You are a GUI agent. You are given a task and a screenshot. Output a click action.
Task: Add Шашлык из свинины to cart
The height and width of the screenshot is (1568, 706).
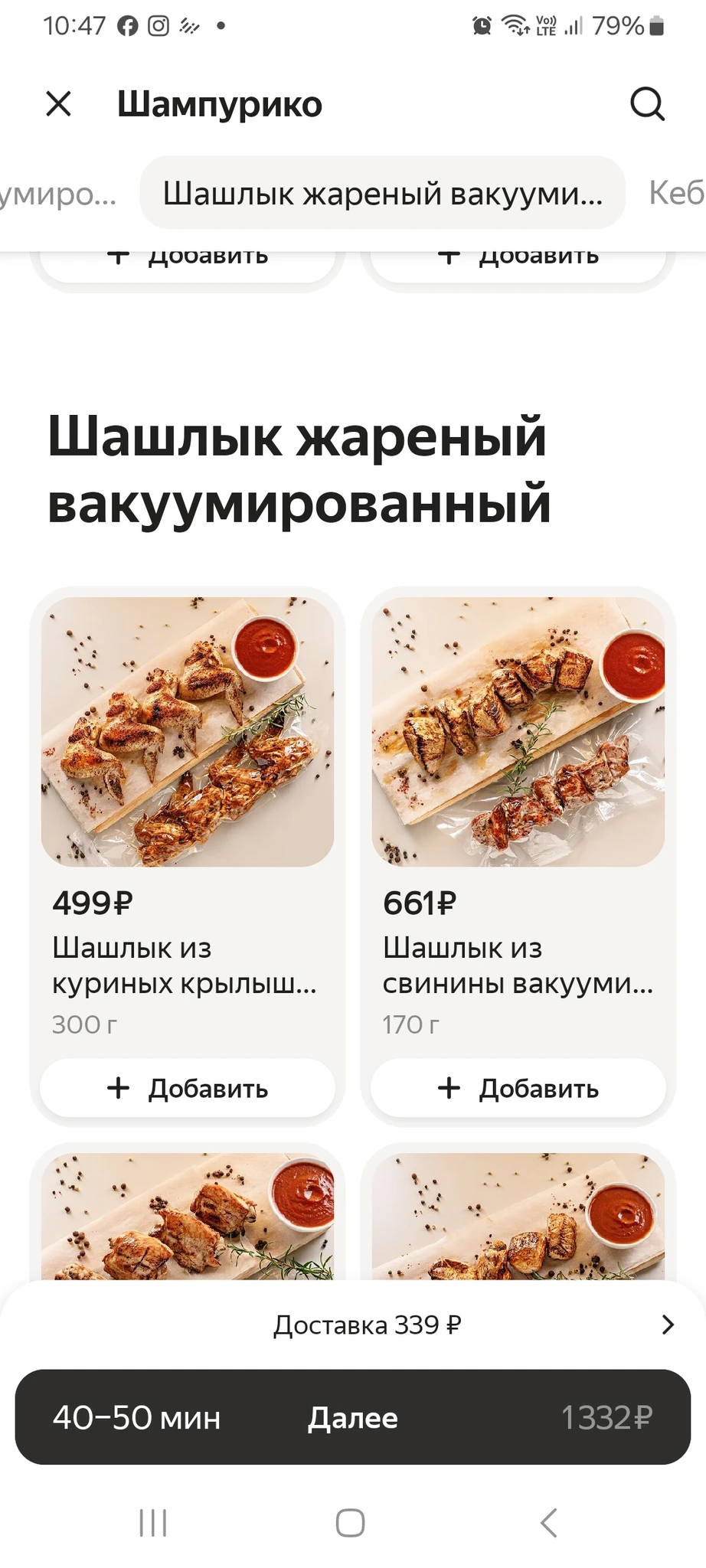[518, 1088]
